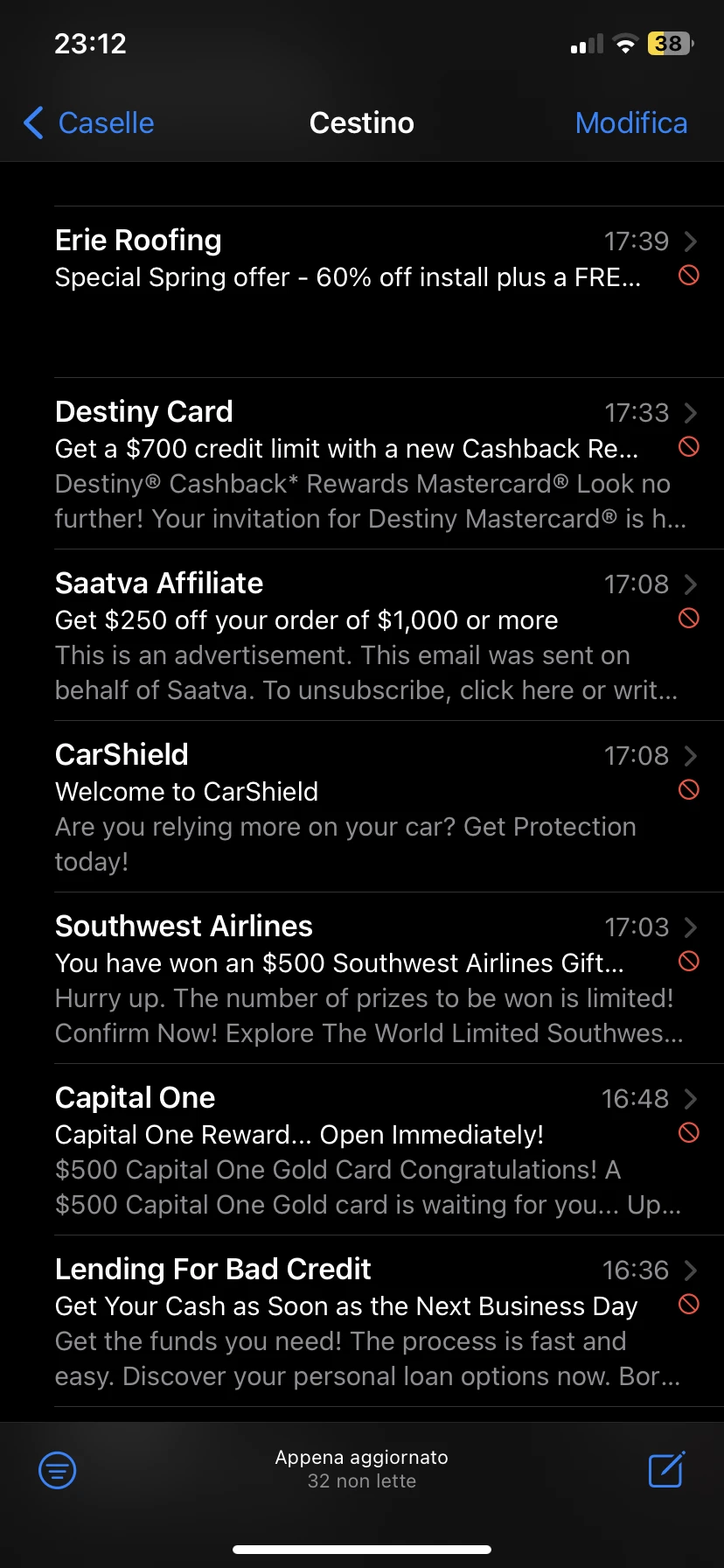
Task: Click the red block icon beside Destiny Card
Action: point(689,447)
